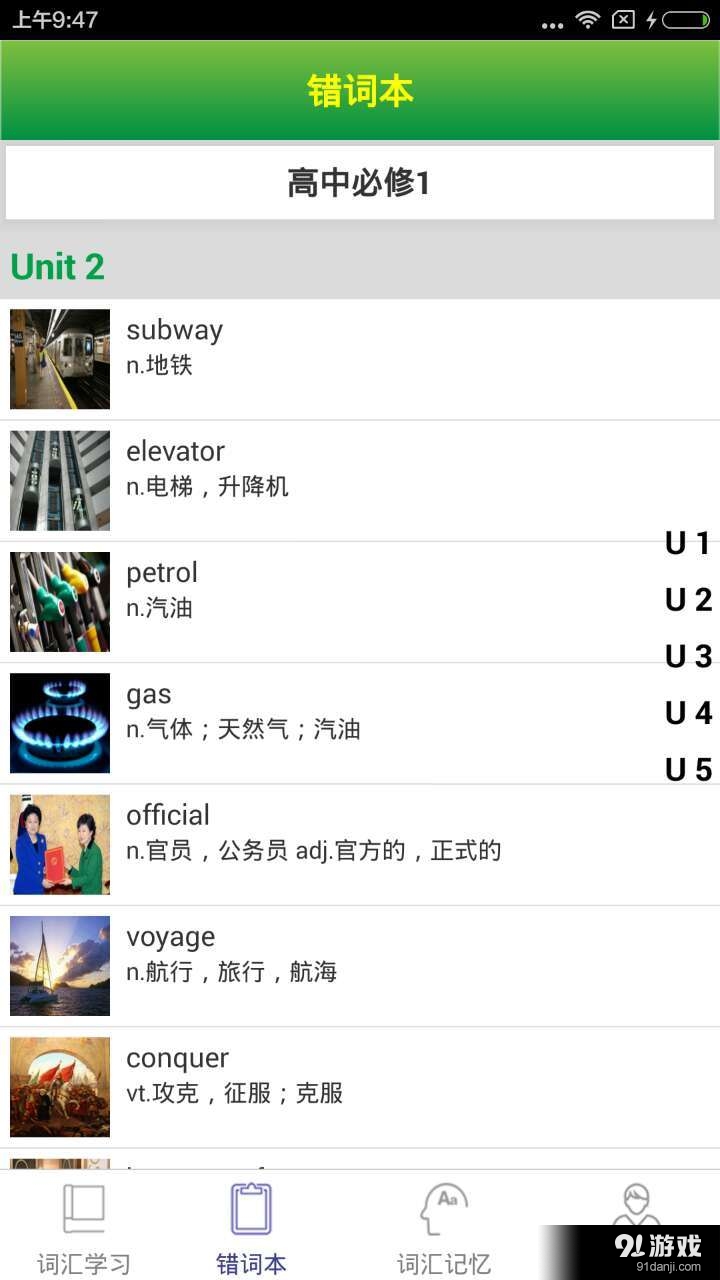The height and width of the screenshot is (1280, 720).
Task: Select the 错词本 clipboard icon
Action: point(252,1209)
